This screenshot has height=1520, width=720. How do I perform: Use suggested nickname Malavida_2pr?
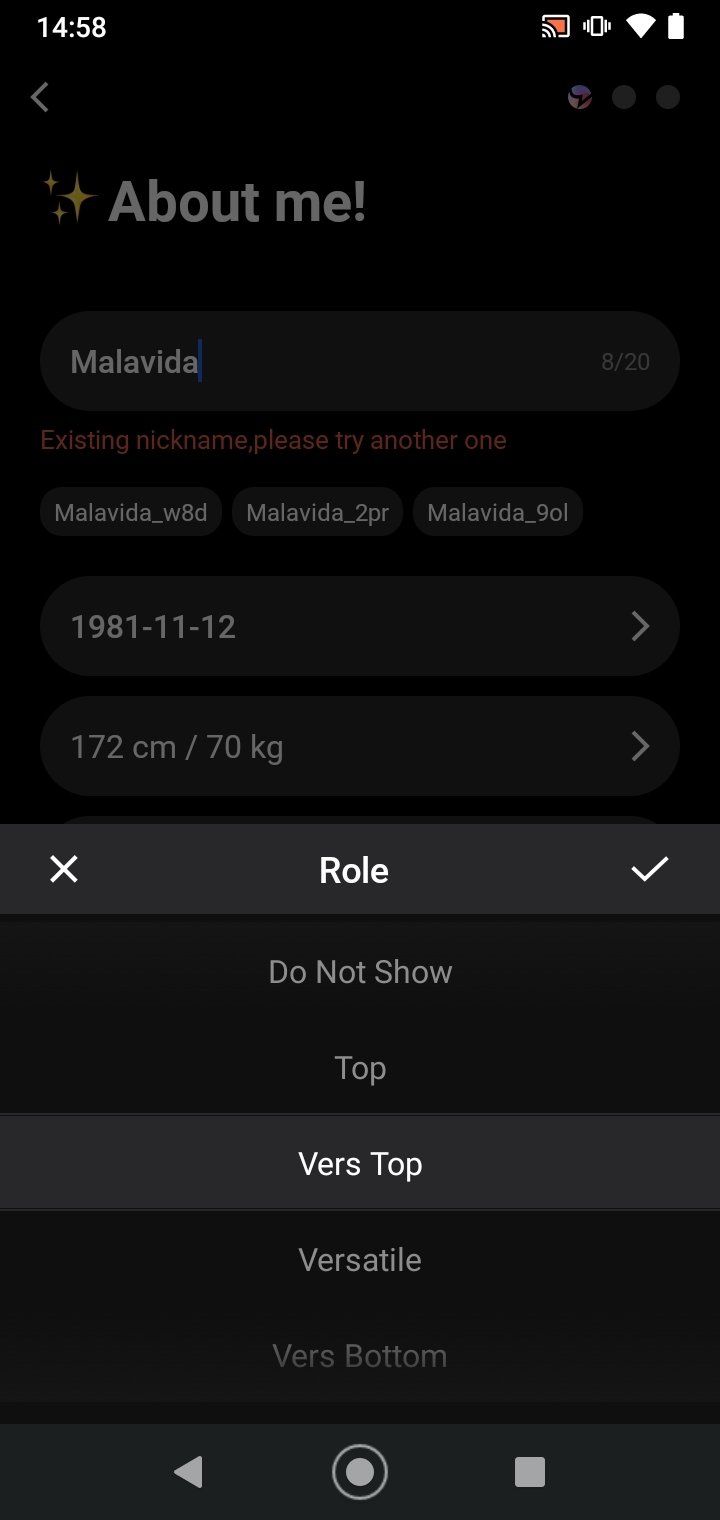pos(317,513)
